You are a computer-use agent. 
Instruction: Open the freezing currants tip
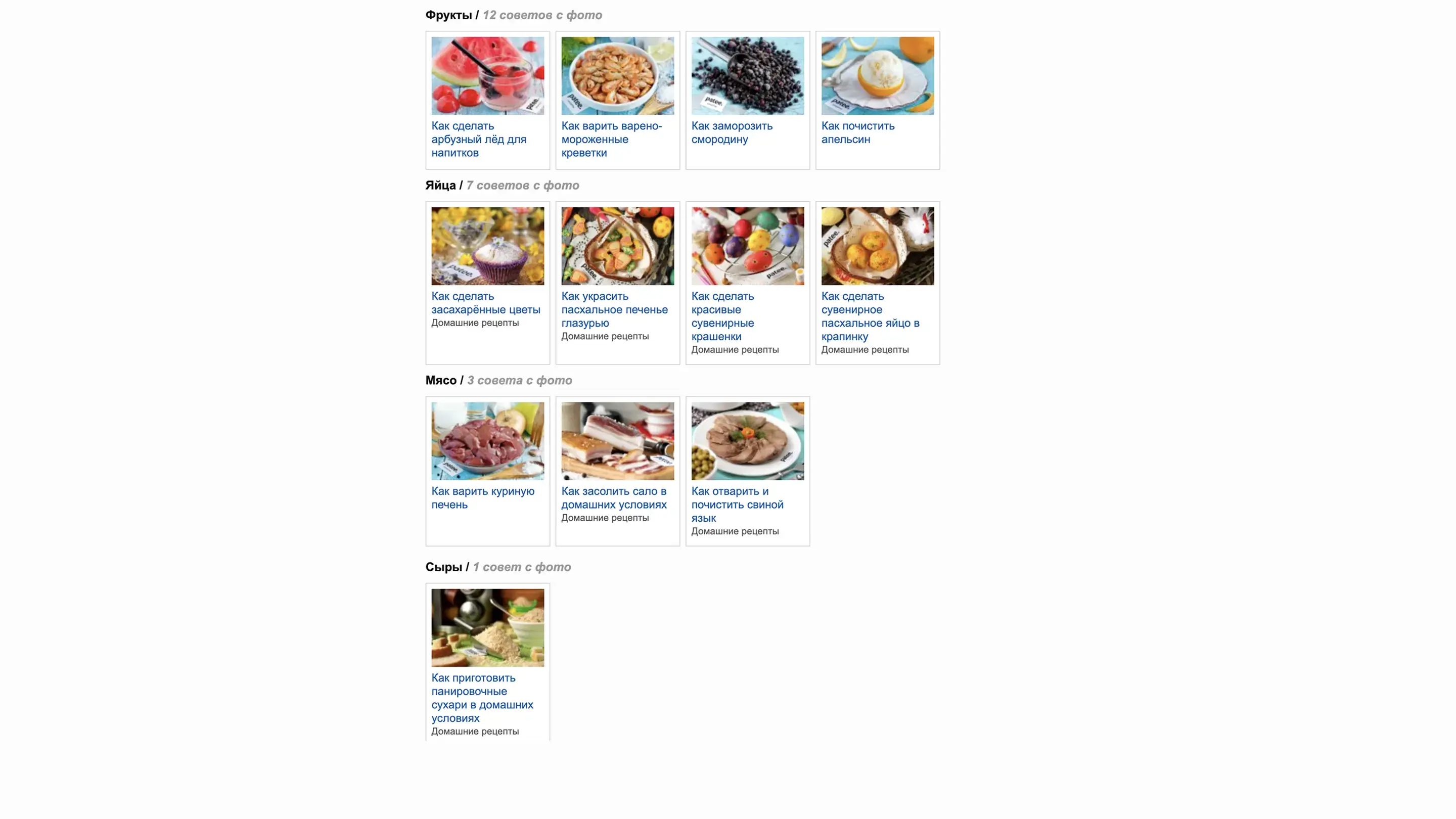[732, 132]
